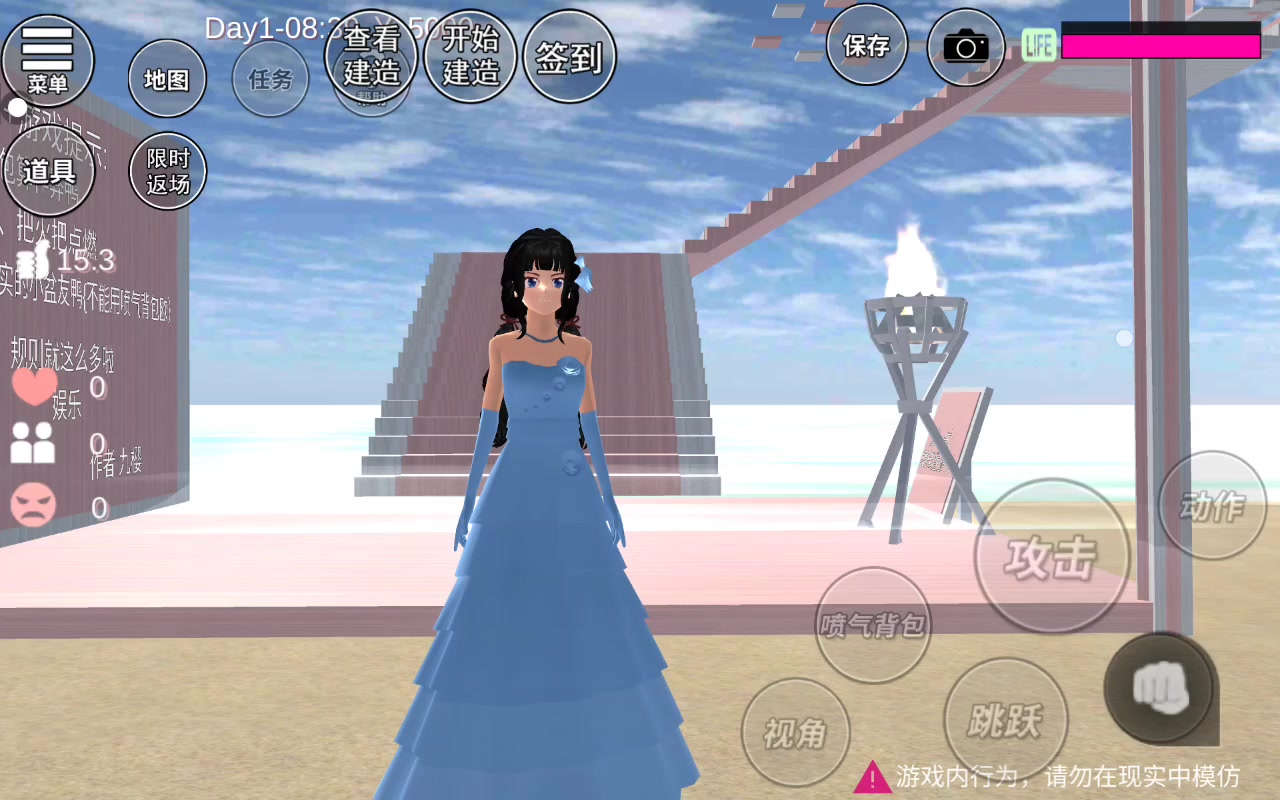Check in with 签到 button
Viewport: 1280px width, 800px height.
tap(569, 57)
